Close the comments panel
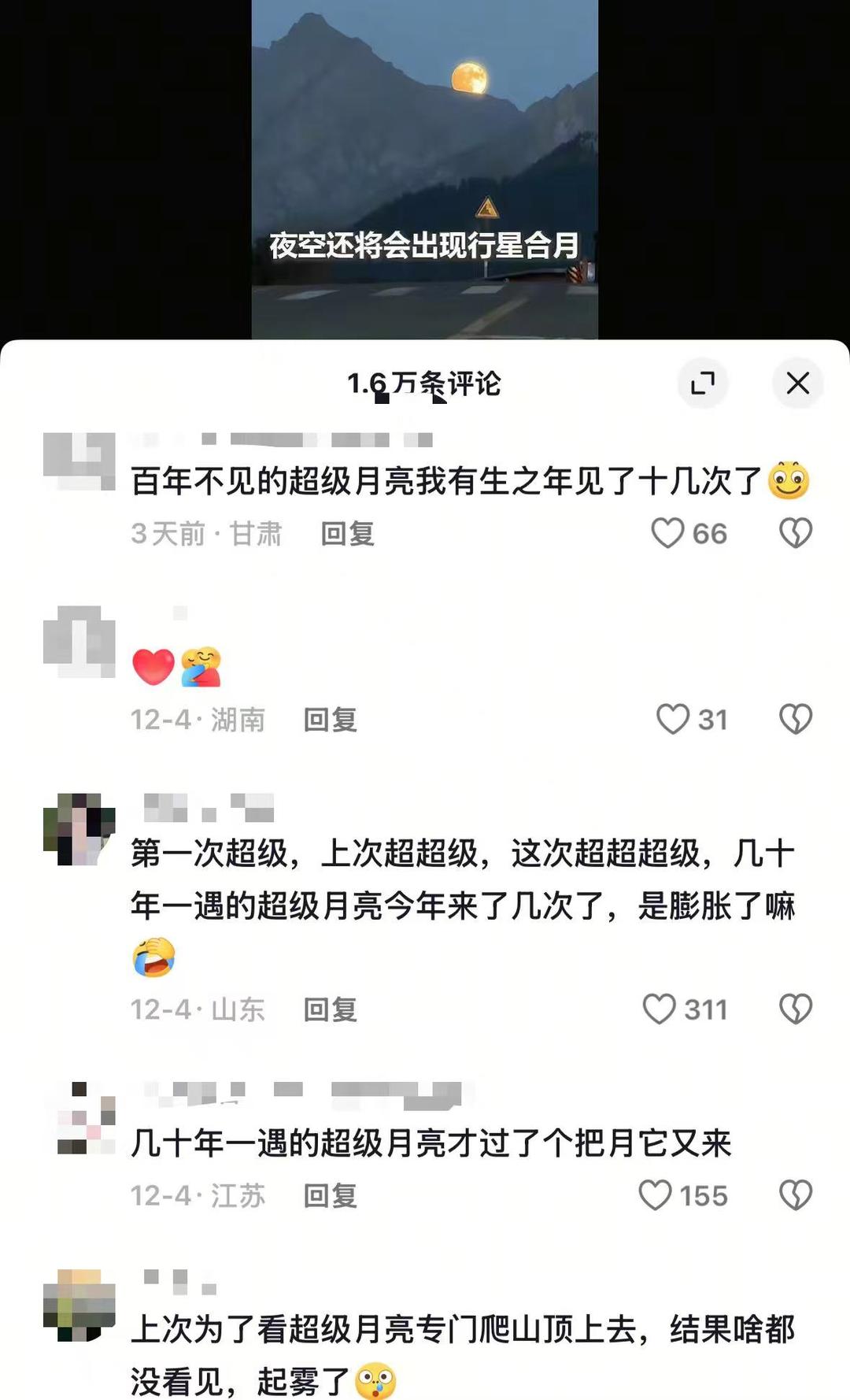Image resolution: width=850 pixels, height=1400 pixels. click(797, 383)
